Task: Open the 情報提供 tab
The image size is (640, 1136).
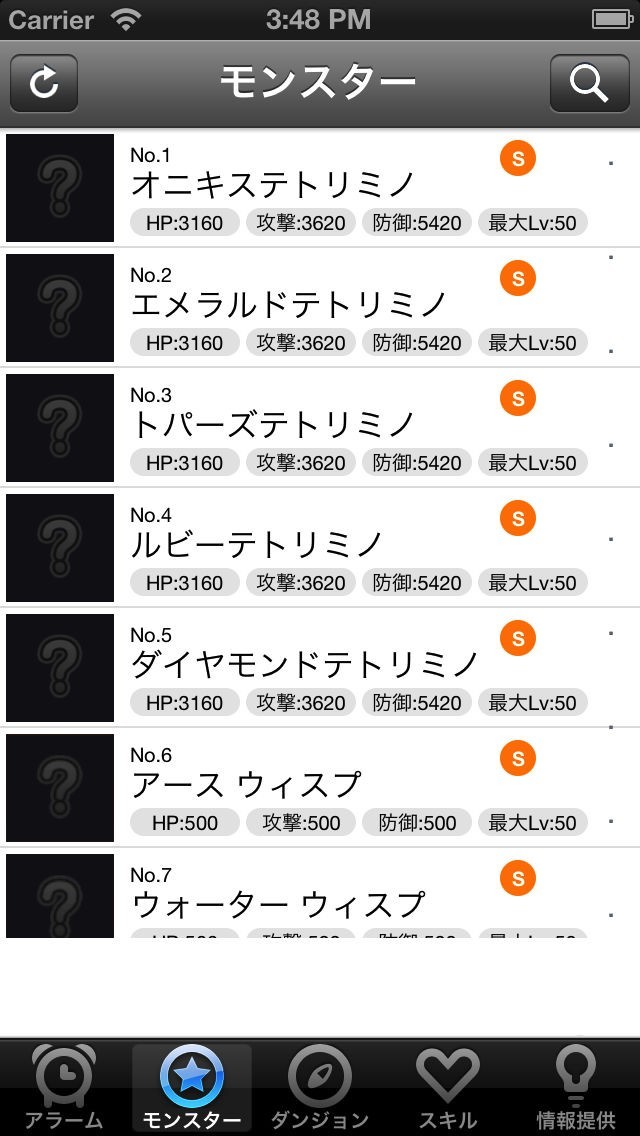Action: [577, 1087]
